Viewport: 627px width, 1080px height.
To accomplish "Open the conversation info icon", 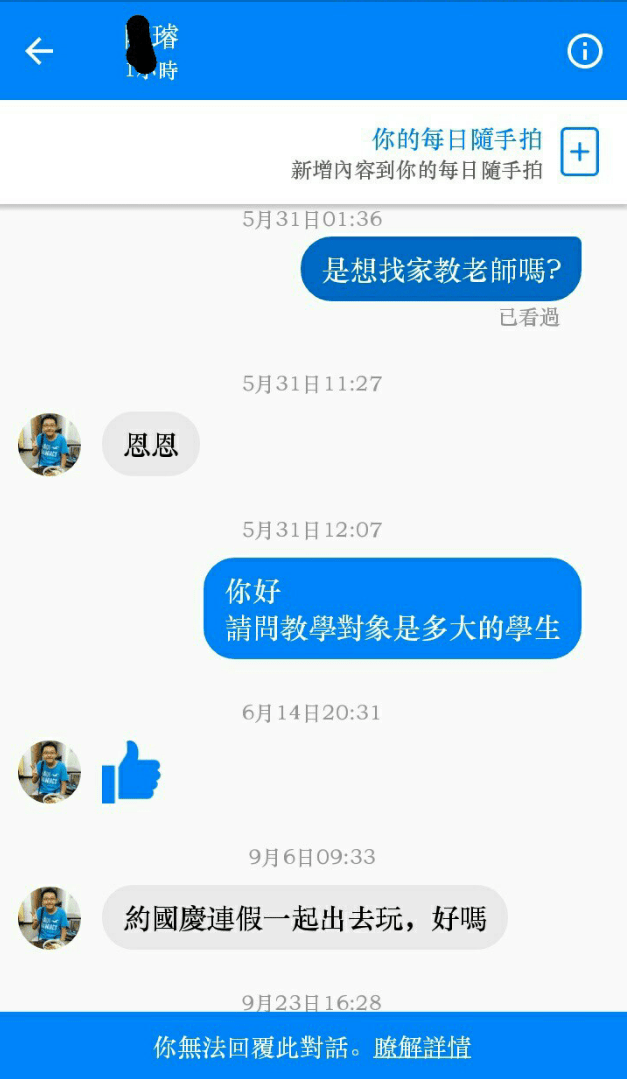I will click(x=584, y=51).
